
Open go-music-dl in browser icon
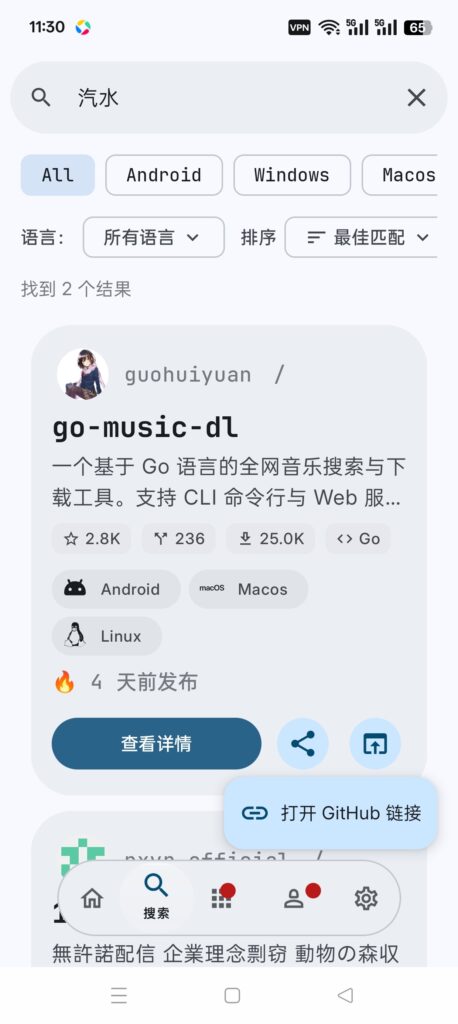tap(375, 743)
